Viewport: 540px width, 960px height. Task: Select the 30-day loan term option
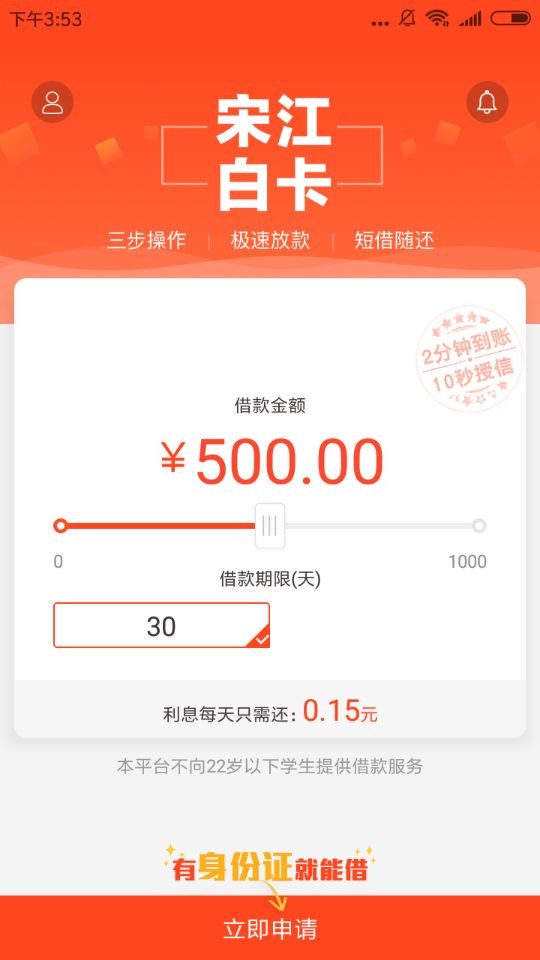(x=162, y=625)
